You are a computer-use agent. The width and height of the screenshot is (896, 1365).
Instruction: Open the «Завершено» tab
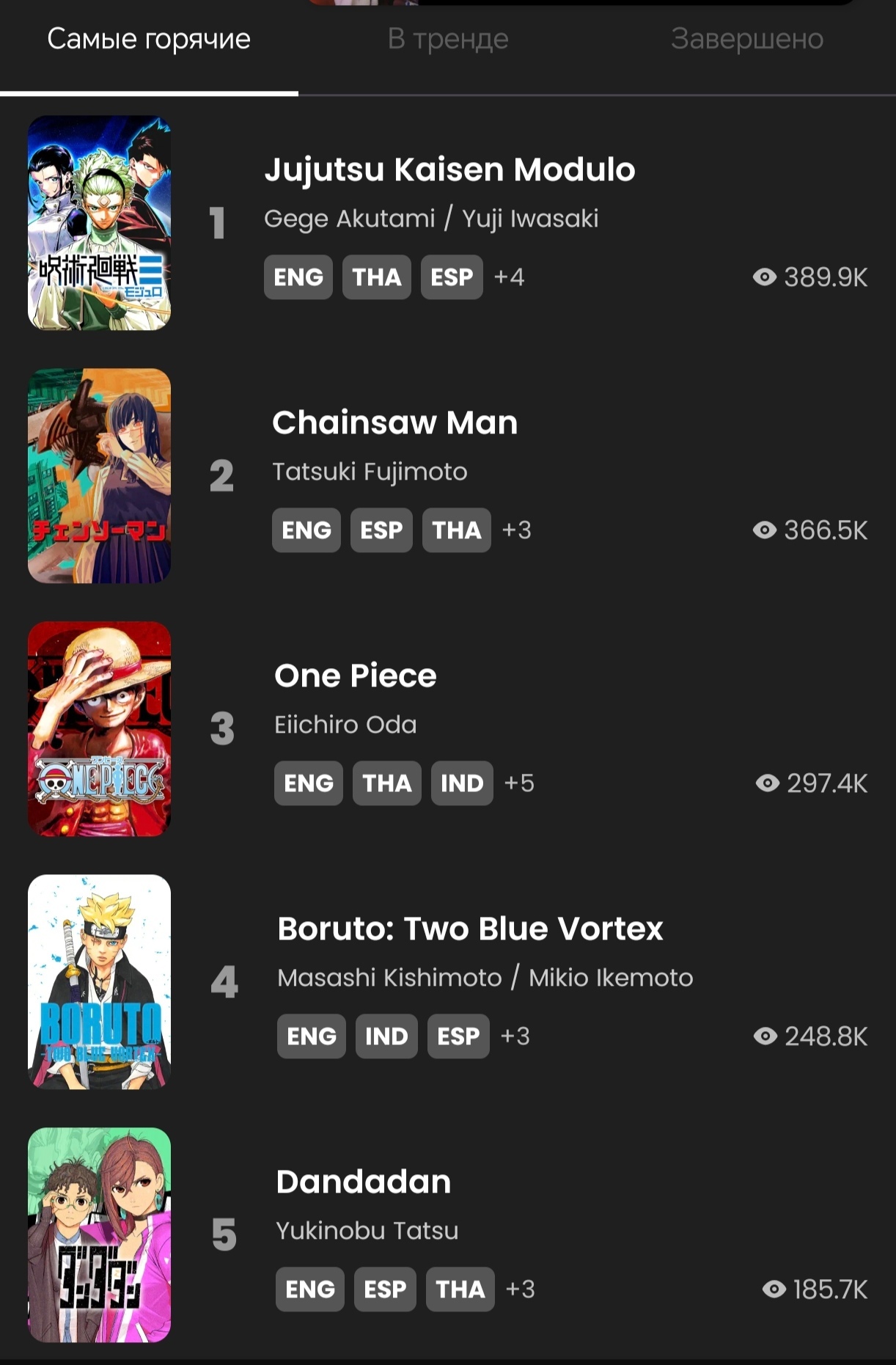point(746,39)
